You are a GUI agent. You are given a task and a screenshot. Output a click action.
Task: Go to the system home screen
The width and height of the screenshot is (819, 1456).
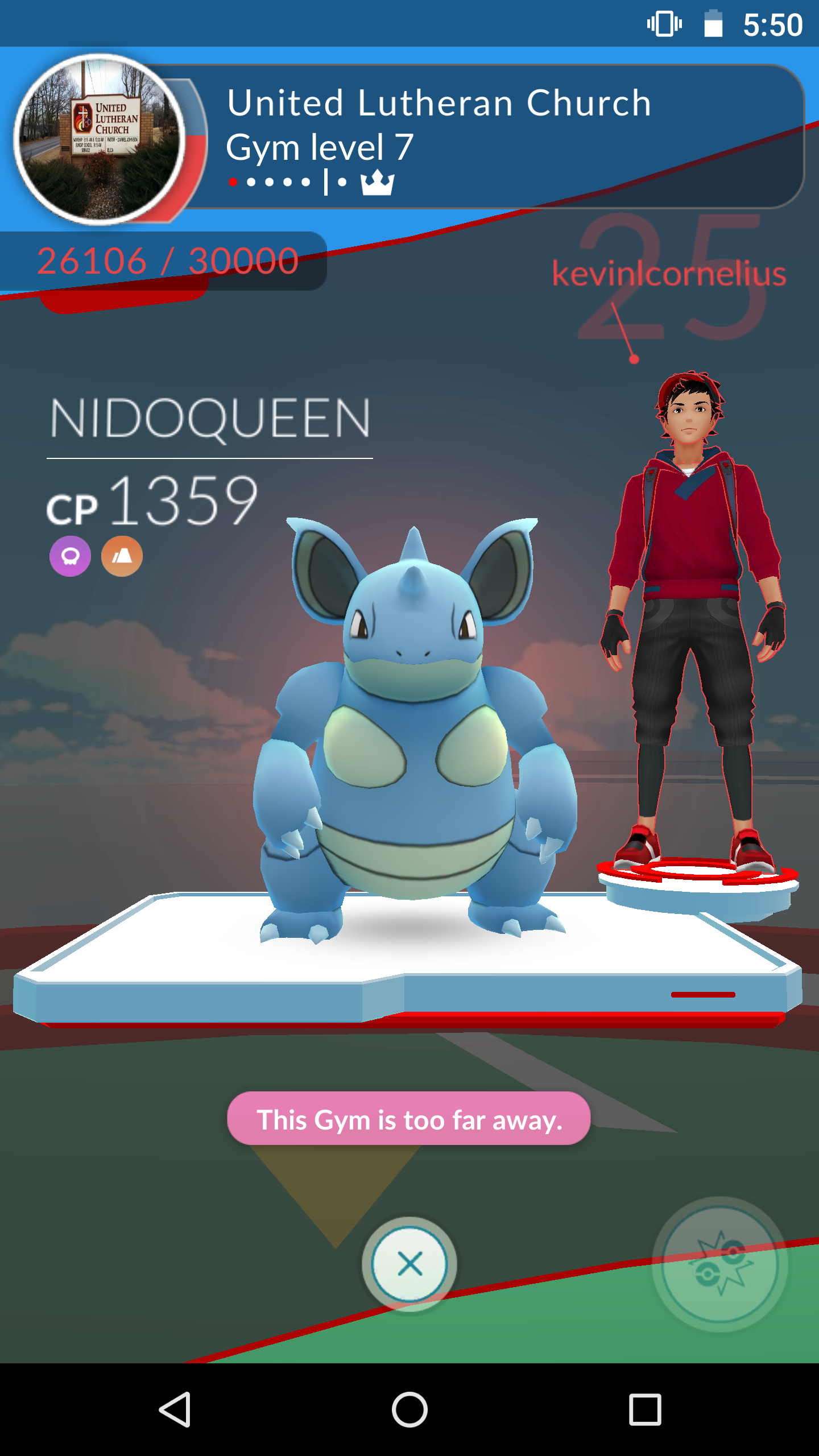pyautogui.click(x=409, y=1409)
